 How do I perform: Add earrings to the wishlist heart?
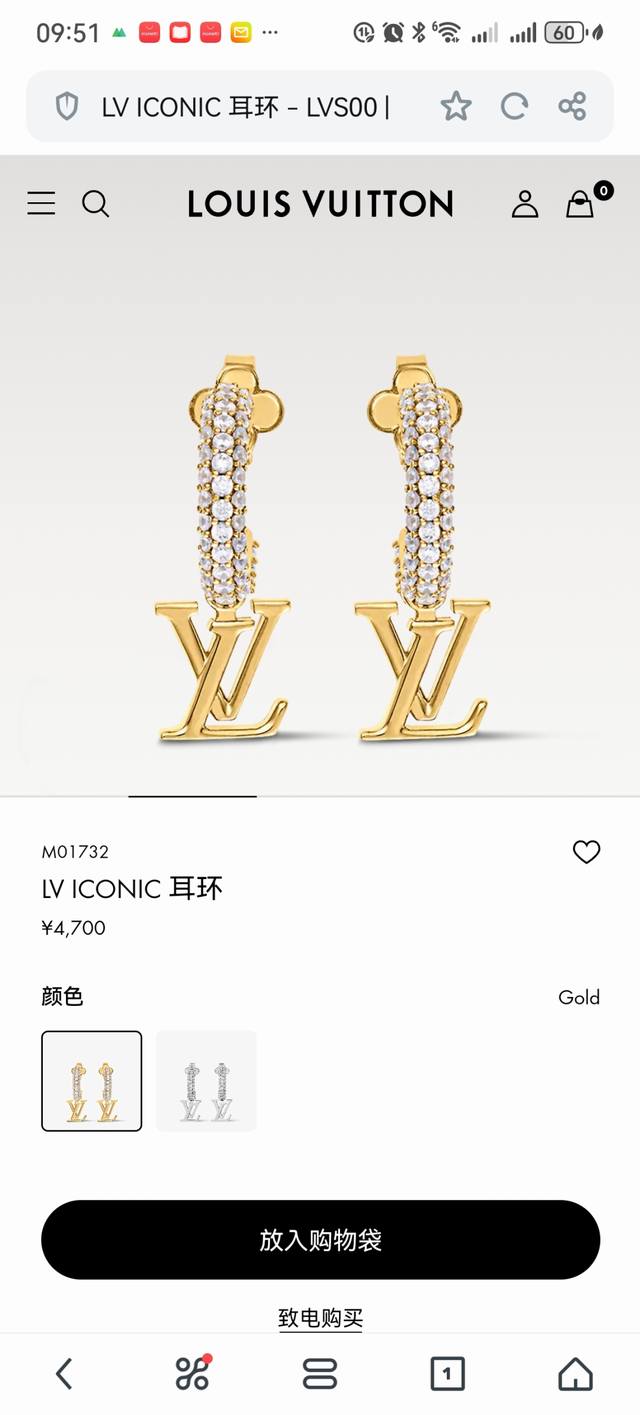(586, 852)
